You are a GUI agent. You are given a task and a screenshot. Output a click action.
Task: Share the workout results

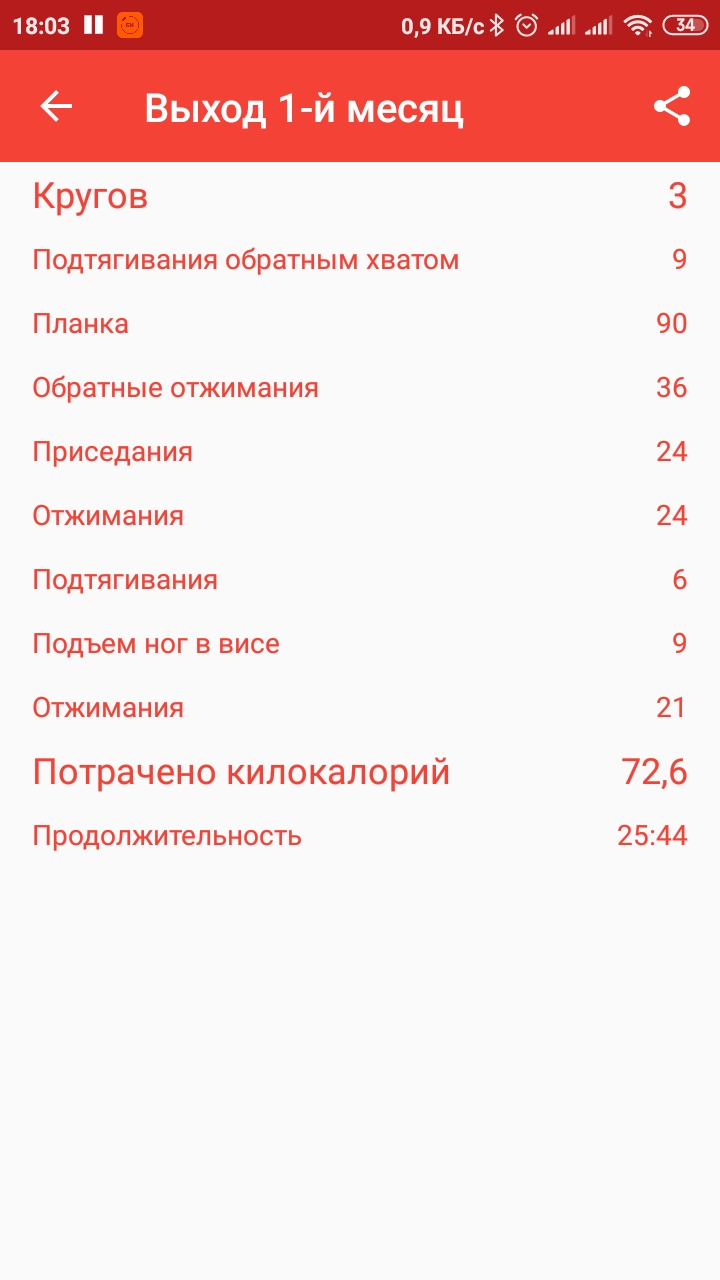(672, 107)
